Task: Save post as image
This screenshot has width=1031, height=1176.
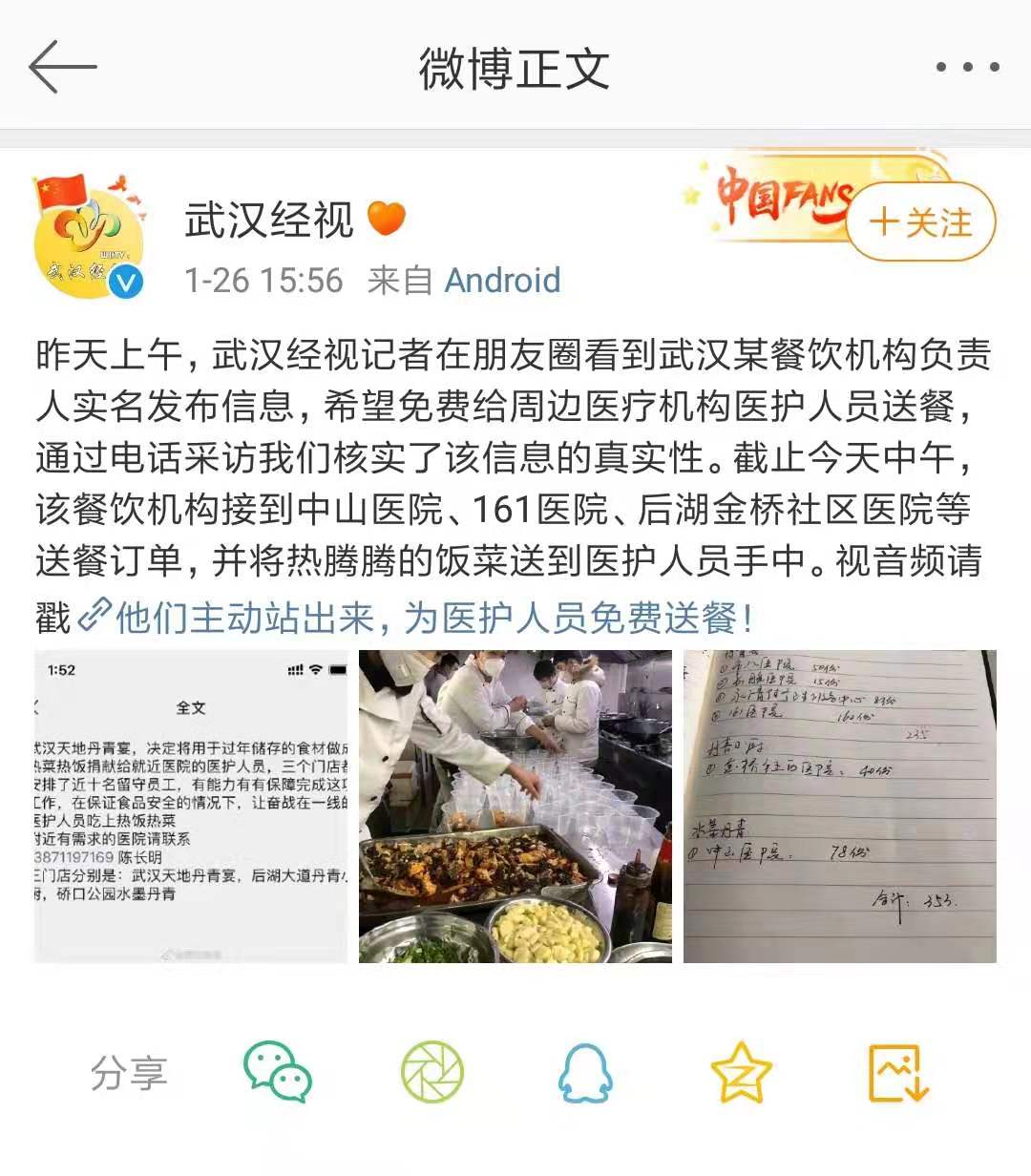Action: (897, 1073)
